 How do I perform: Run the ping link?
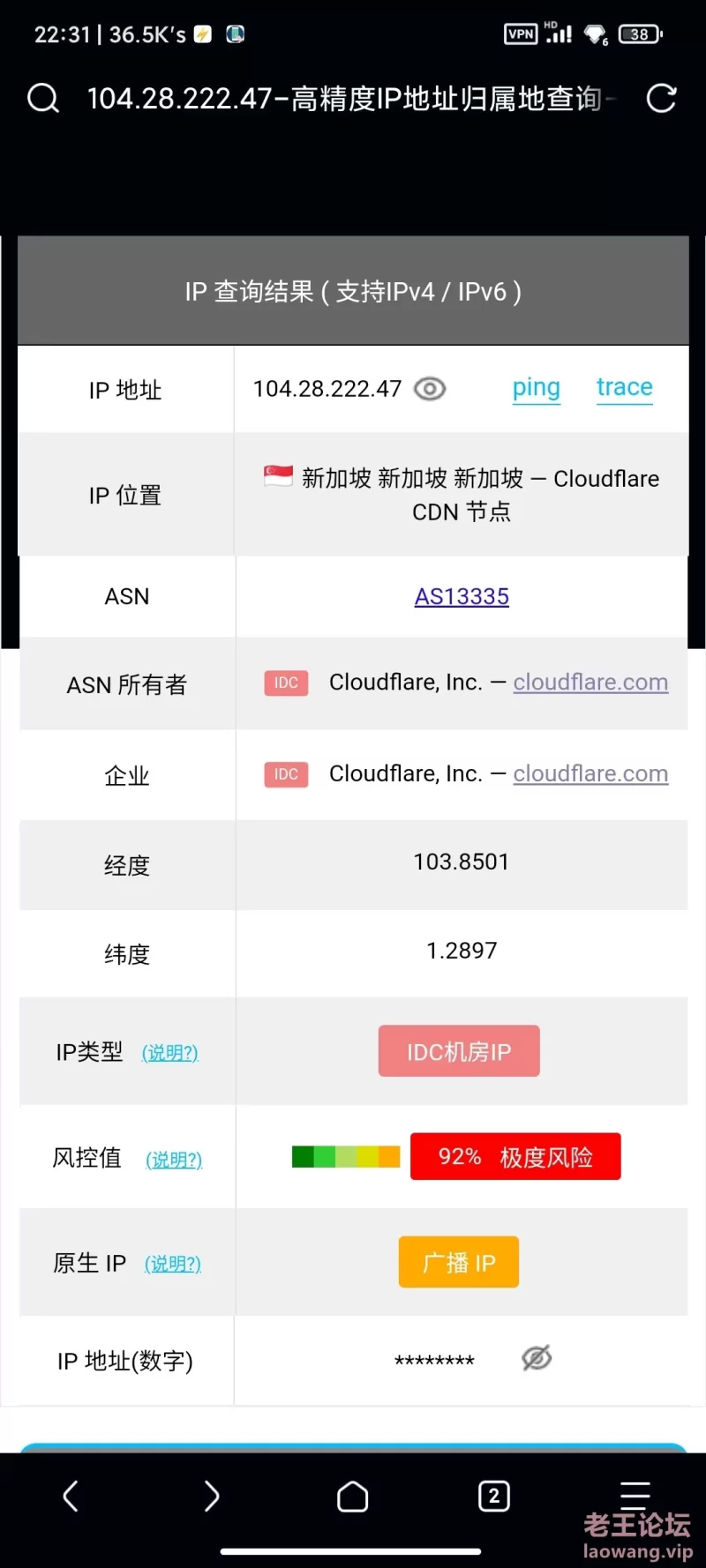click(x=537, y=388)
